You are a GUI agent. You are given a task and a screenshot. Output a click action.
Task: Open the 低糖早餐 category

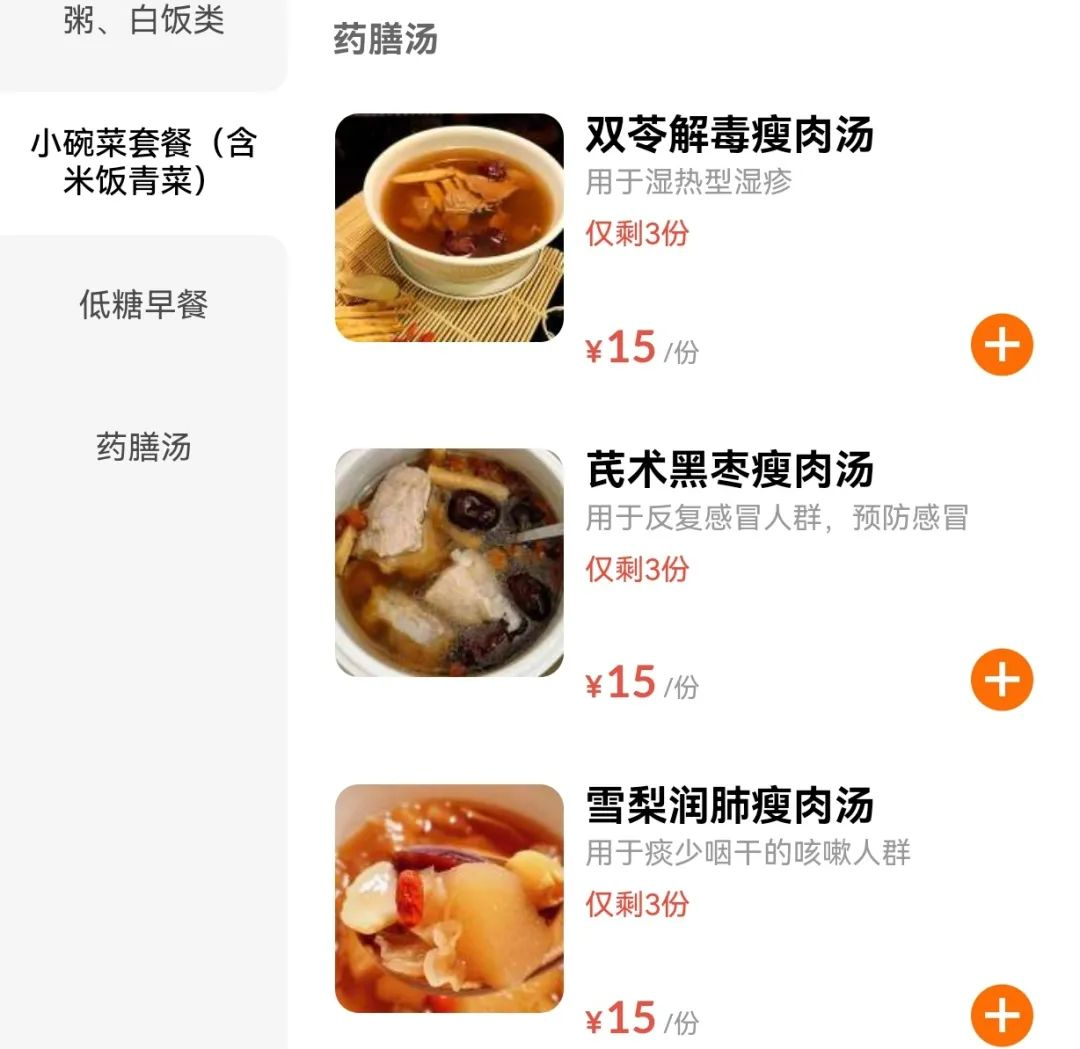144,304
